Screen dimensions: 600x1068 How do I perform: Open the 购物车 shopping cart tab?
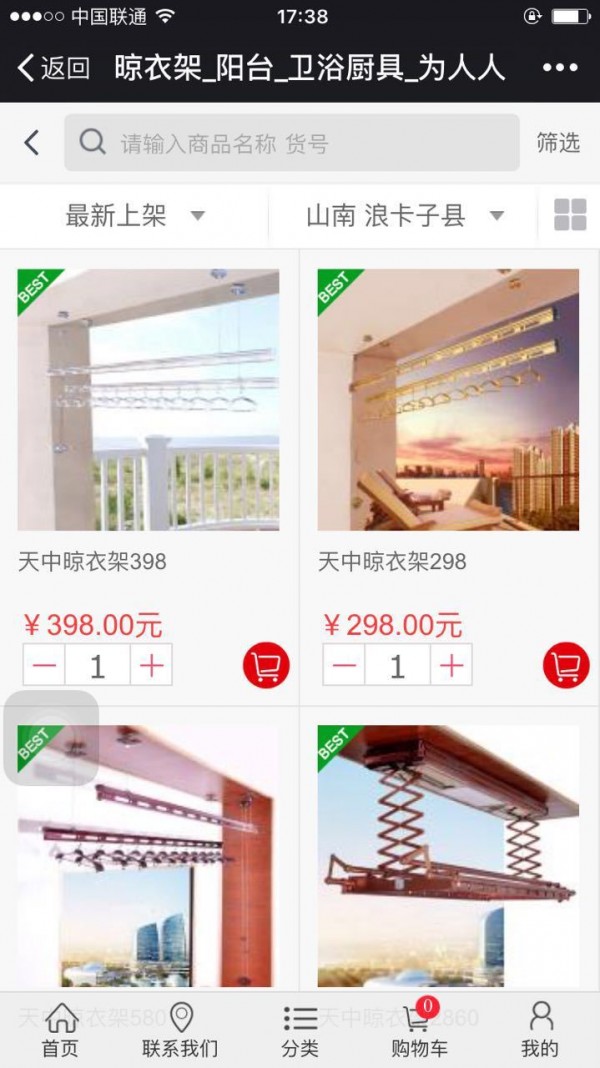[x=419, y=1030]
